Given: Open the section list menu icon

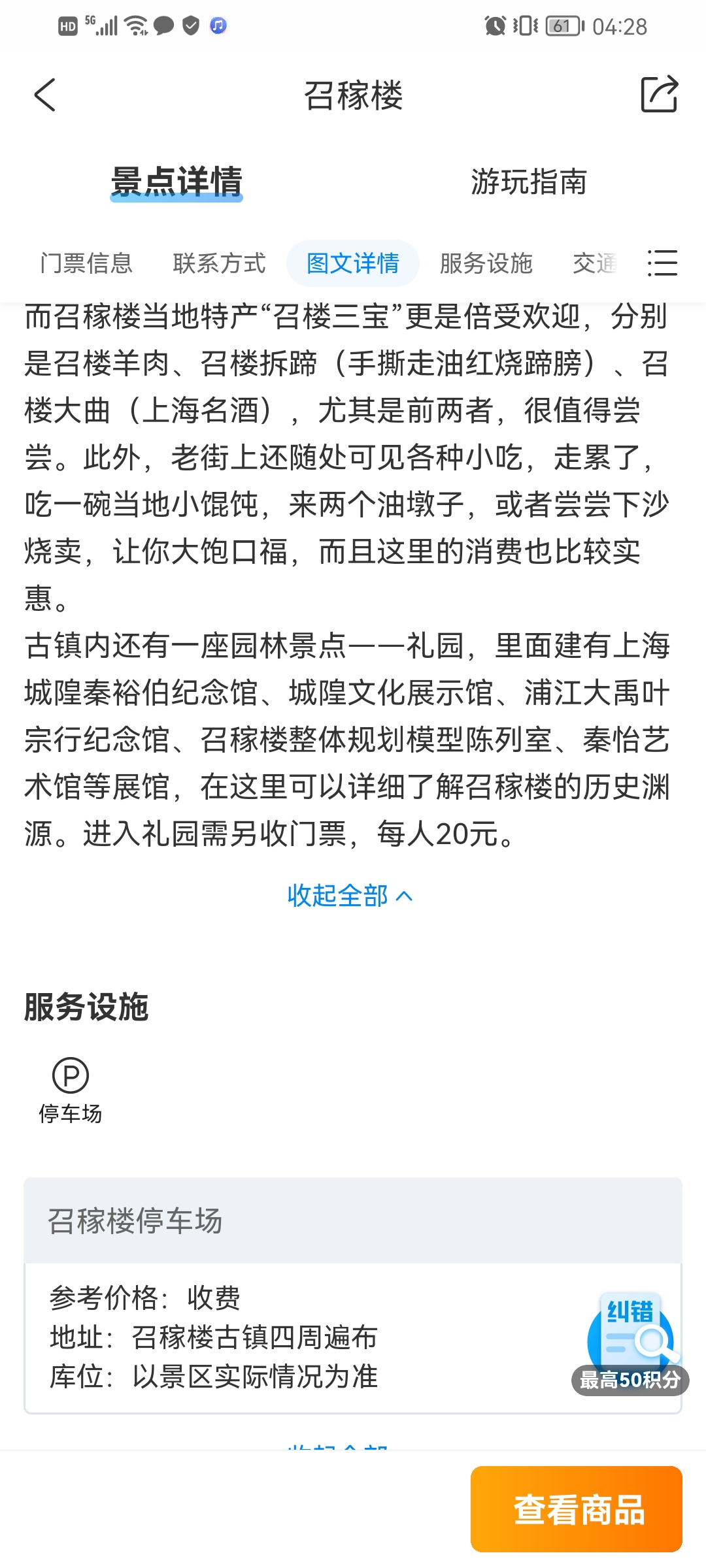Looking at the screenshot, I should [662, 263].
